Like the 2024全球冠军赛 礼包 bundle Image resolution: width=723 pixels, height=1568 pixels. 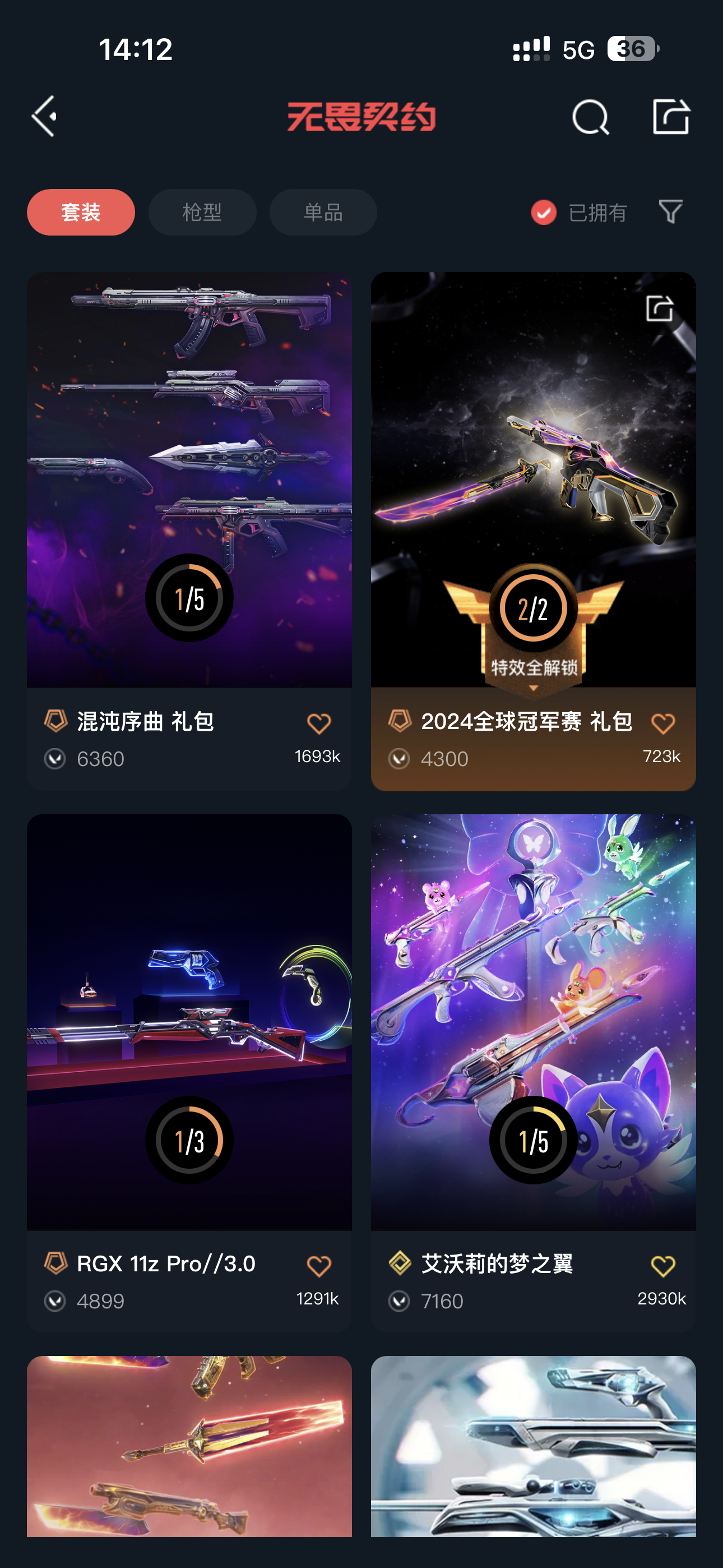[662, 724]
